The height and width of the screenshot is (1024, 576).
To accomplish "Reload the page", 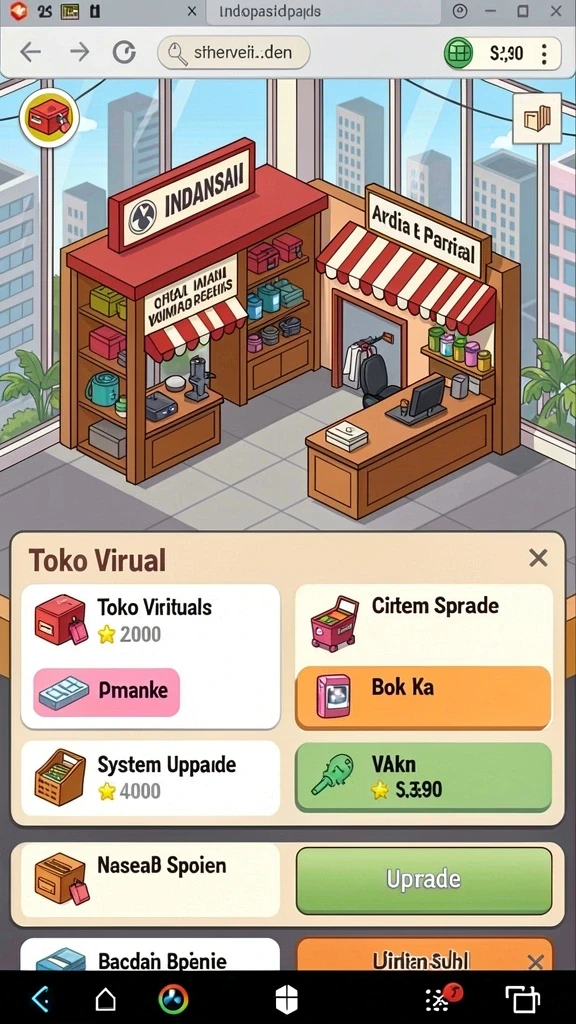I will pos(124,52).
